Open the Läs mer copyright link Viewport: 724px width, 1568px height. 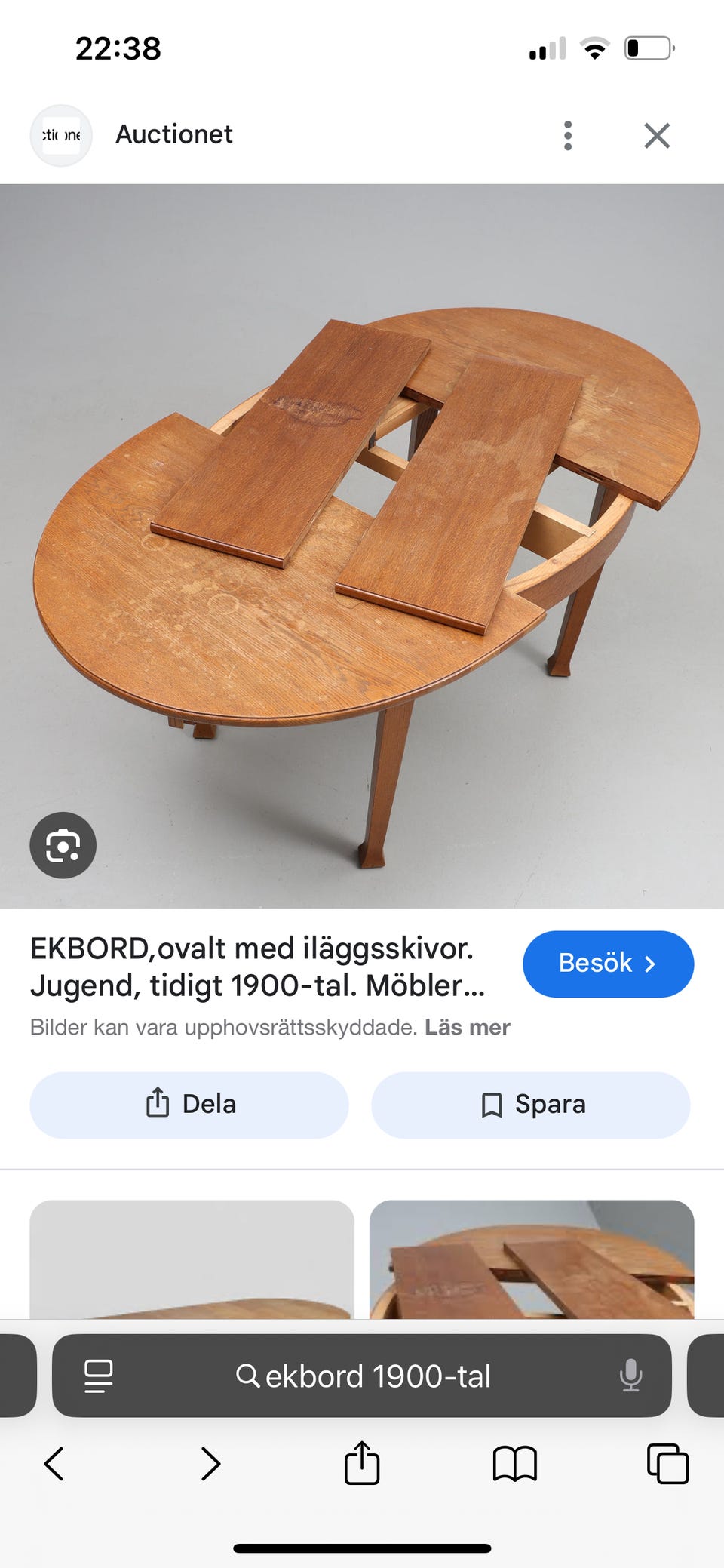coord(468,1026)
